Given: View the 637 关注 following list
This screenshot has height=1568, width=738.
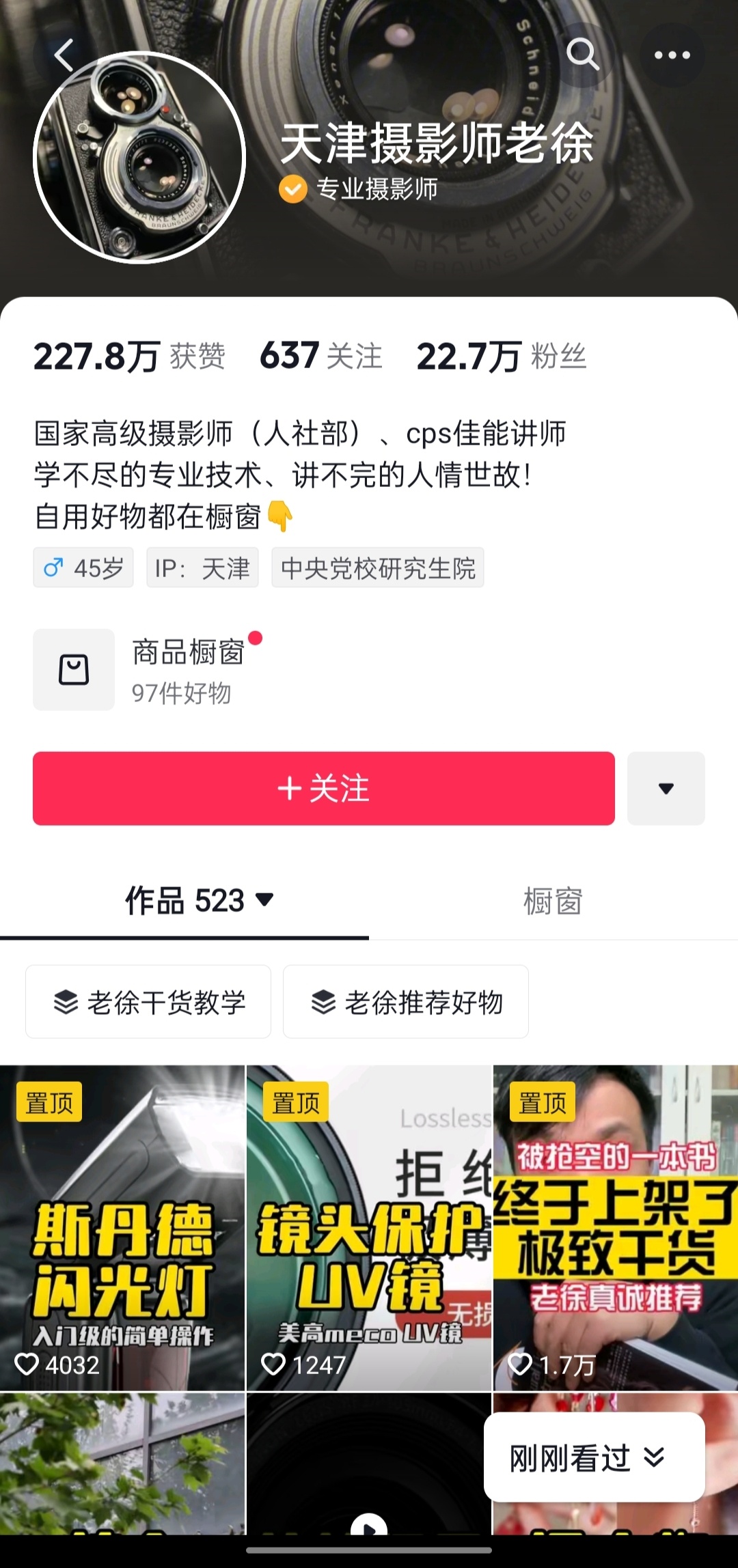Looking at the screenshot, I should [320, 356].
